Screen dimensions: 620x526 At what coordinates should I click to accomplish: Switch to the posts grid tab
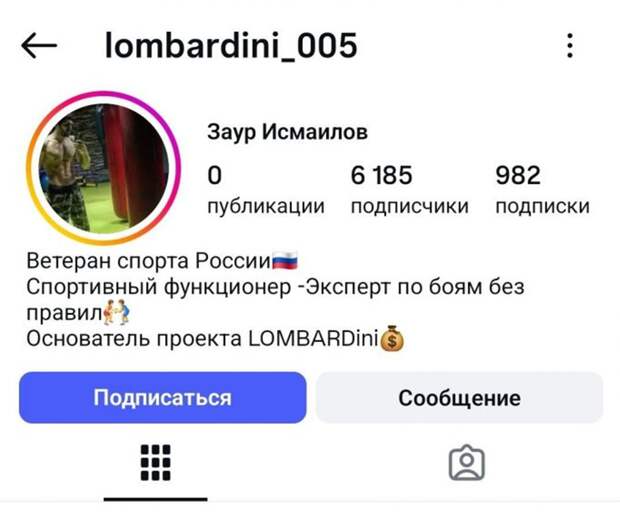(155, 462)
